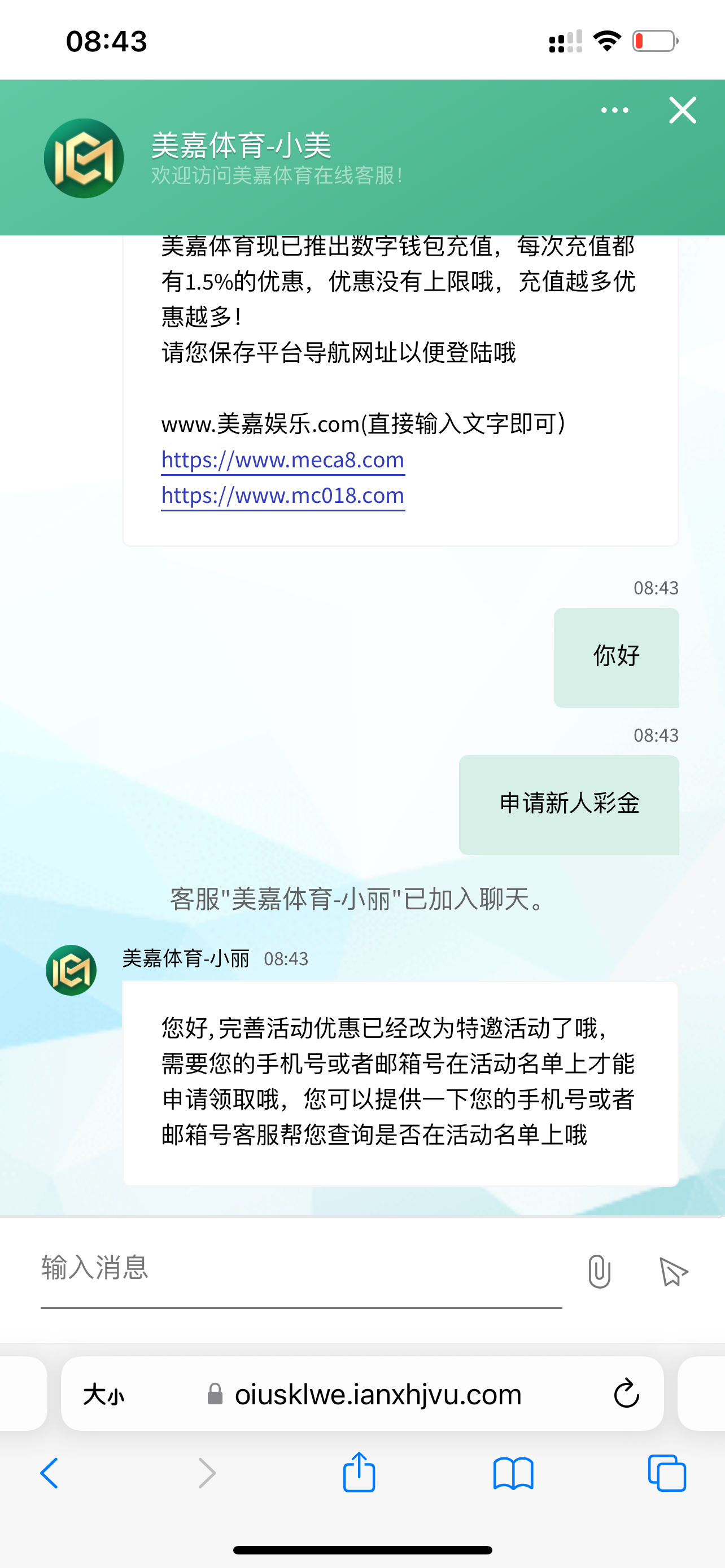Screen dimensions: 725x1568
Task: Go back to the previous page
Action: tap(49, 1473)
